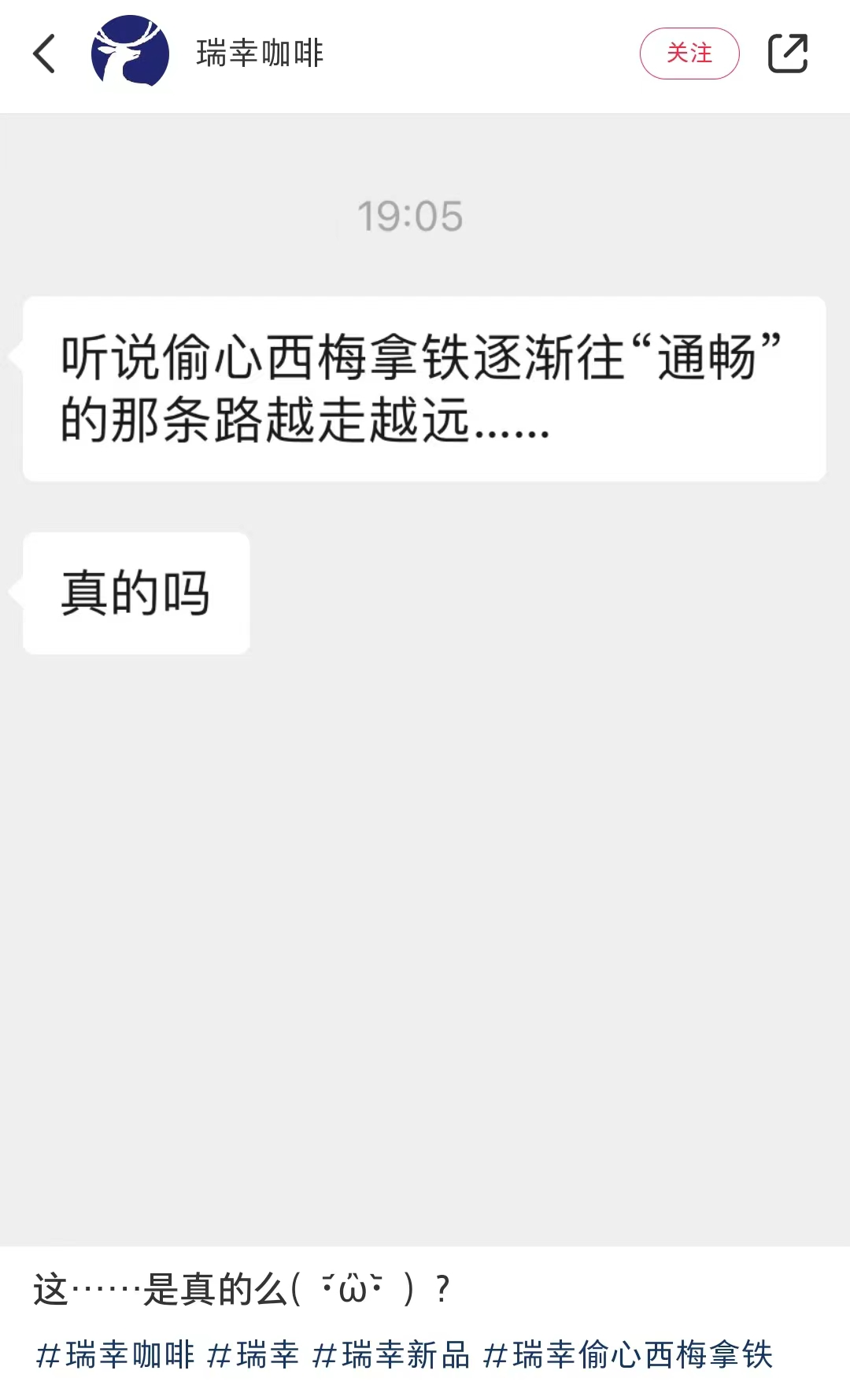850x1400 pixels.
Task: Open 瑞幸咖啡 profile avatar
Action: pos(130,54)
